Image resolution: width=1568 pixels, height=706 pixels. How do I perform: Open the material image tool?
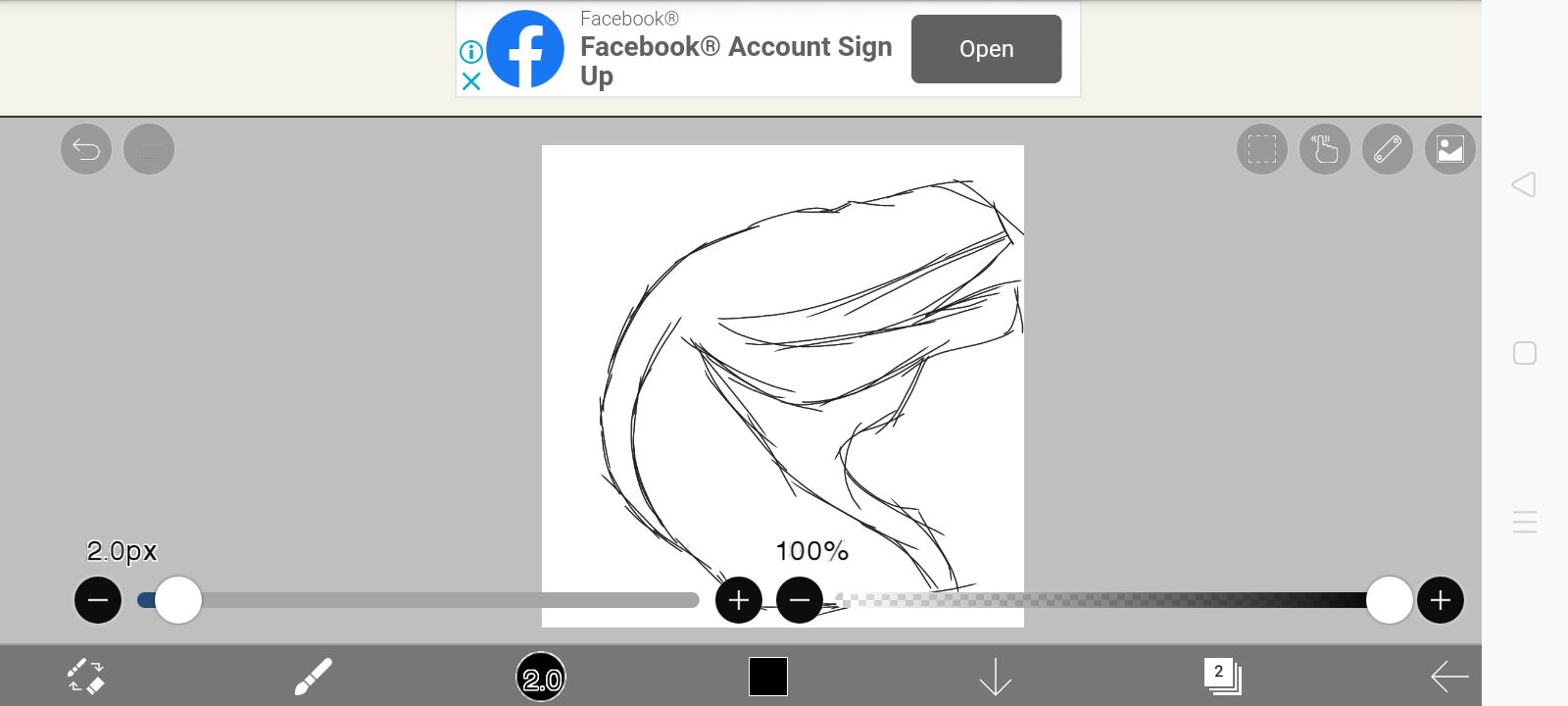1450,150
